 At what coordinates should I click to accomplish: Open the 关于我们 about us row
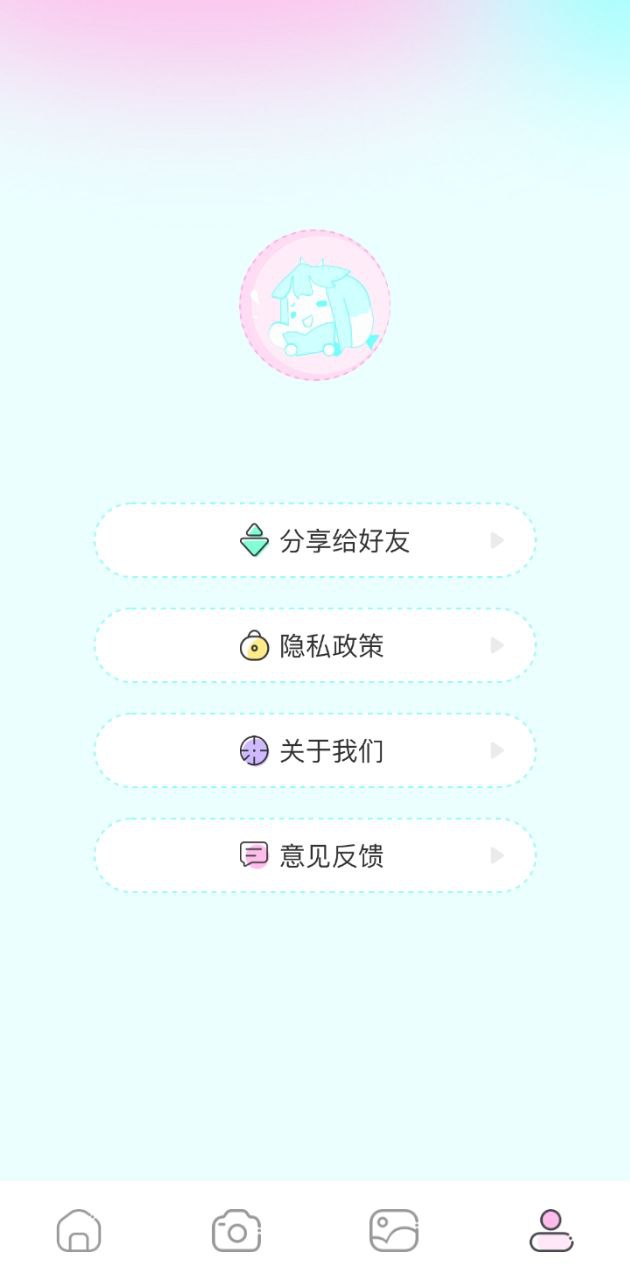pyautogui.click(x=315, y=751)
